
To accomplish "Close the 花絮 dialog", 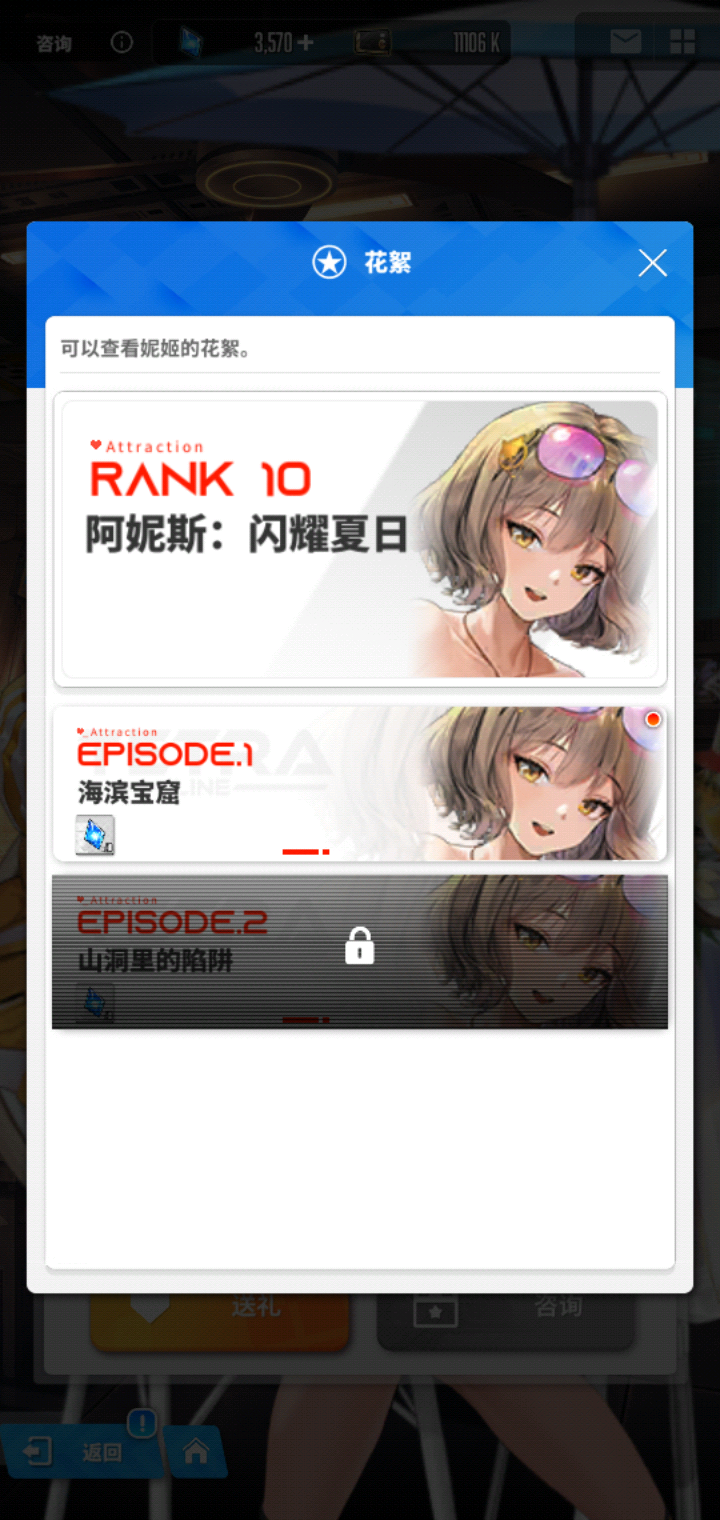I will (653, 263).
